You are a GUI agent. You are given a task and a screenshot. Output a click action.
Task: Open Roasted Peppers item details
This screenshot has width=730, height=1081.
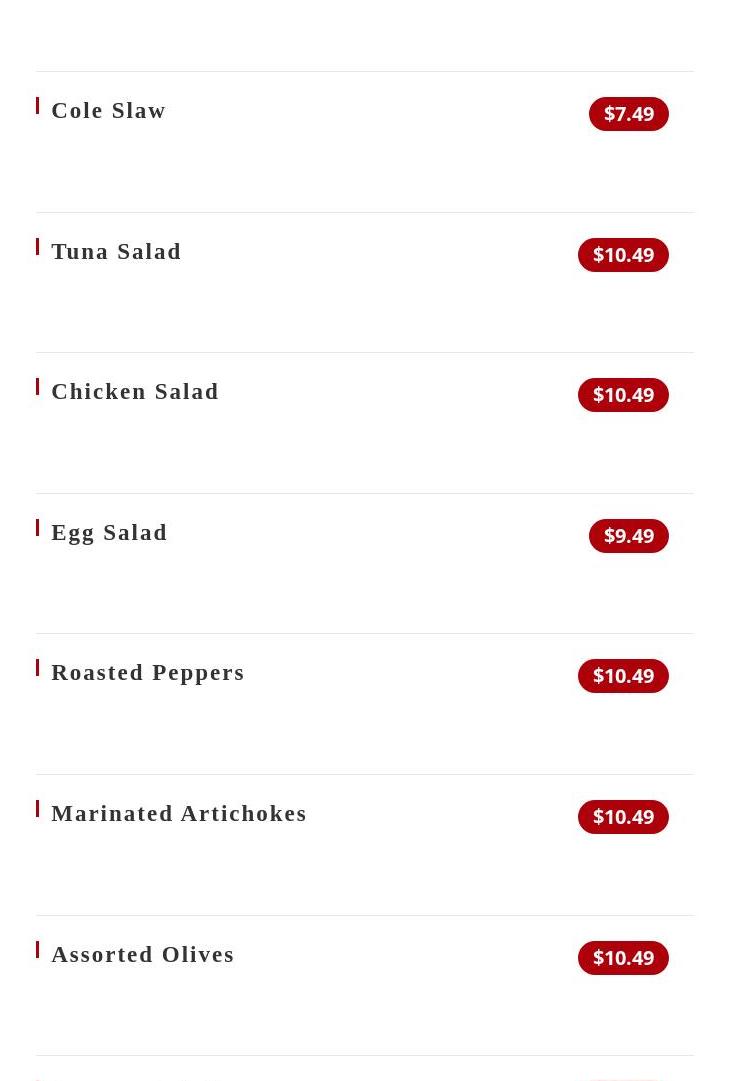(148, 673)
